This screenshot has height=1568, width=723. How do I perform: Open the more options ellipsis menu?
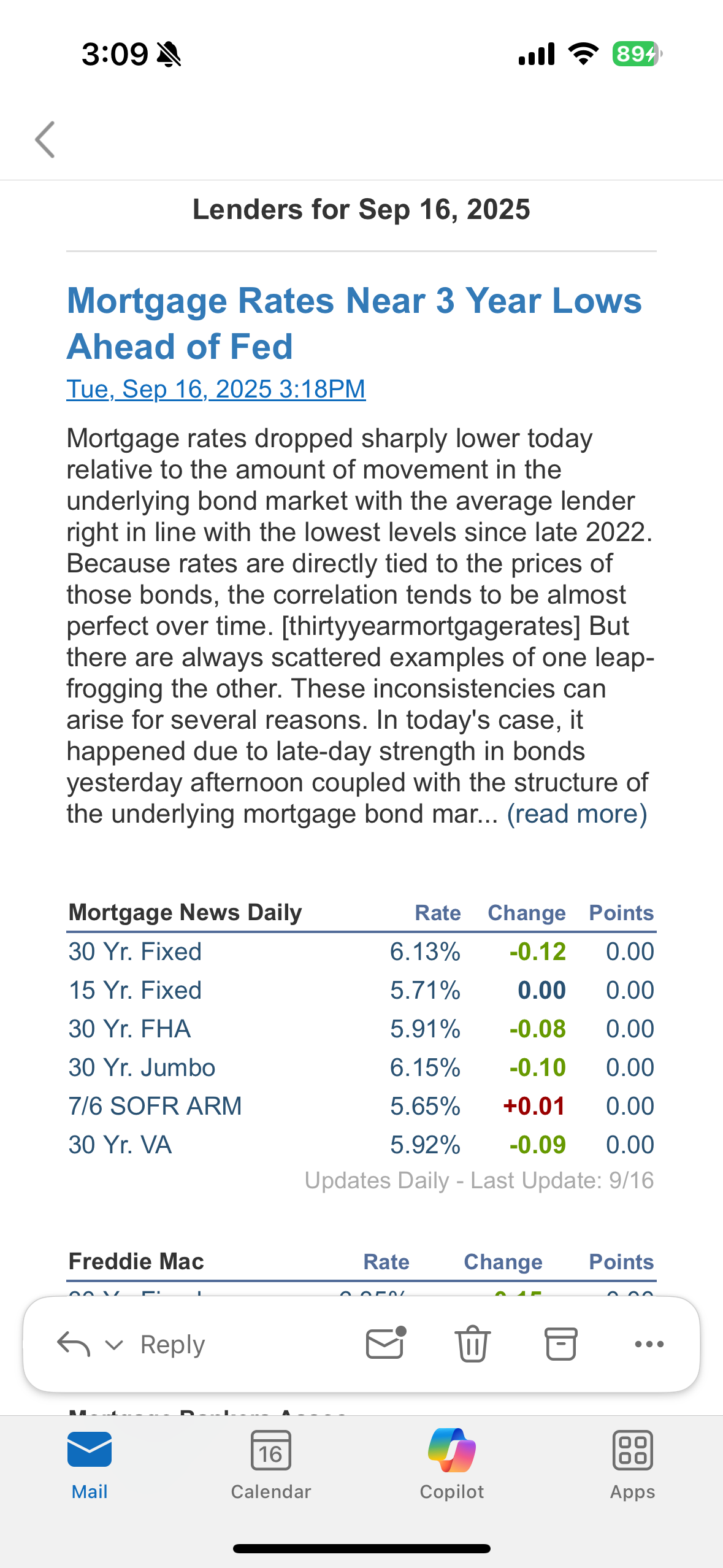point(649,1344)
